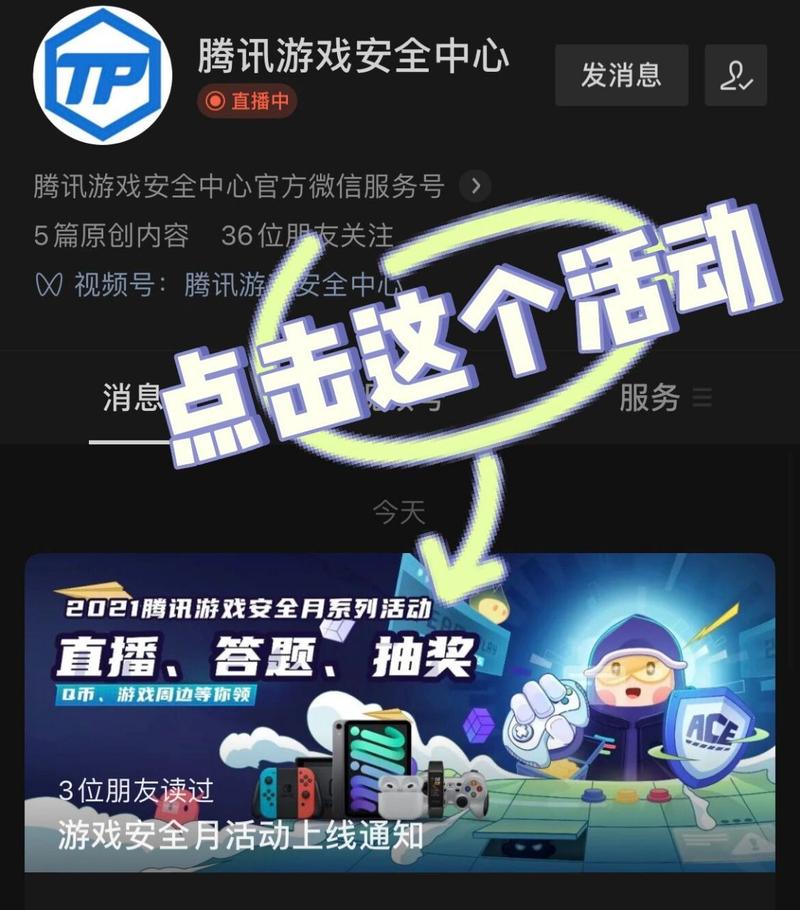Tap the TP shield logo avatar
The image size is (800, 910).
pyautogui.click(x=105, y=70)
